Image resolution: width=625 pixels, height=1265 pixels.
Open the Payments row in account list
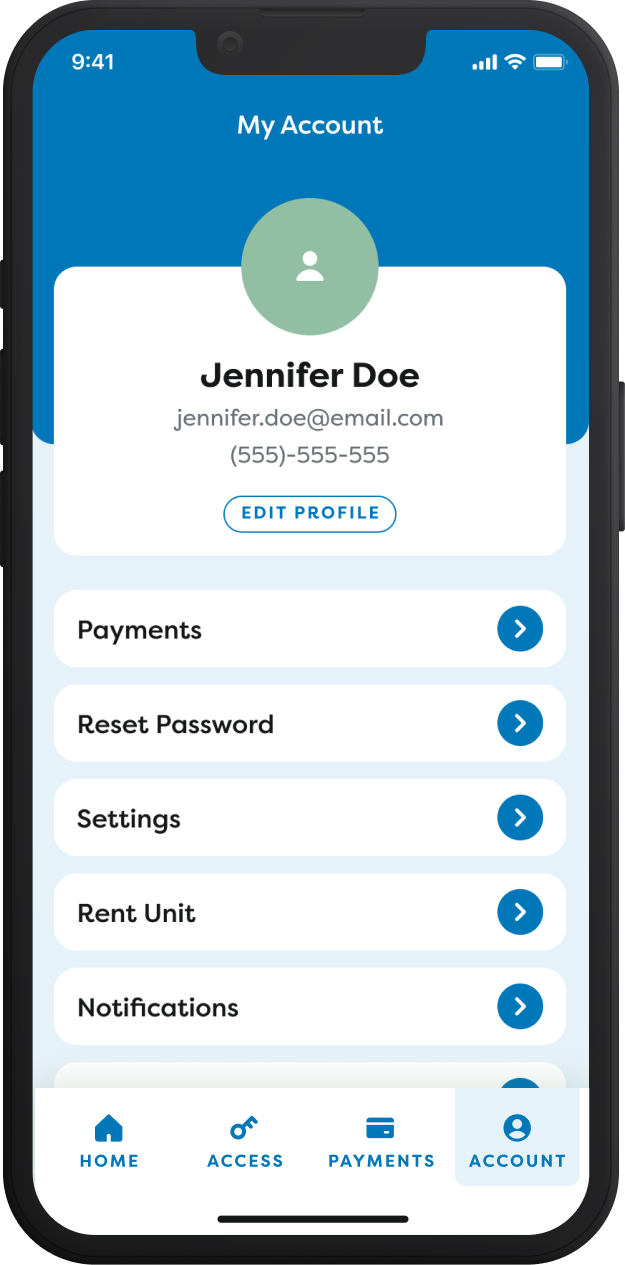[310, 629]
